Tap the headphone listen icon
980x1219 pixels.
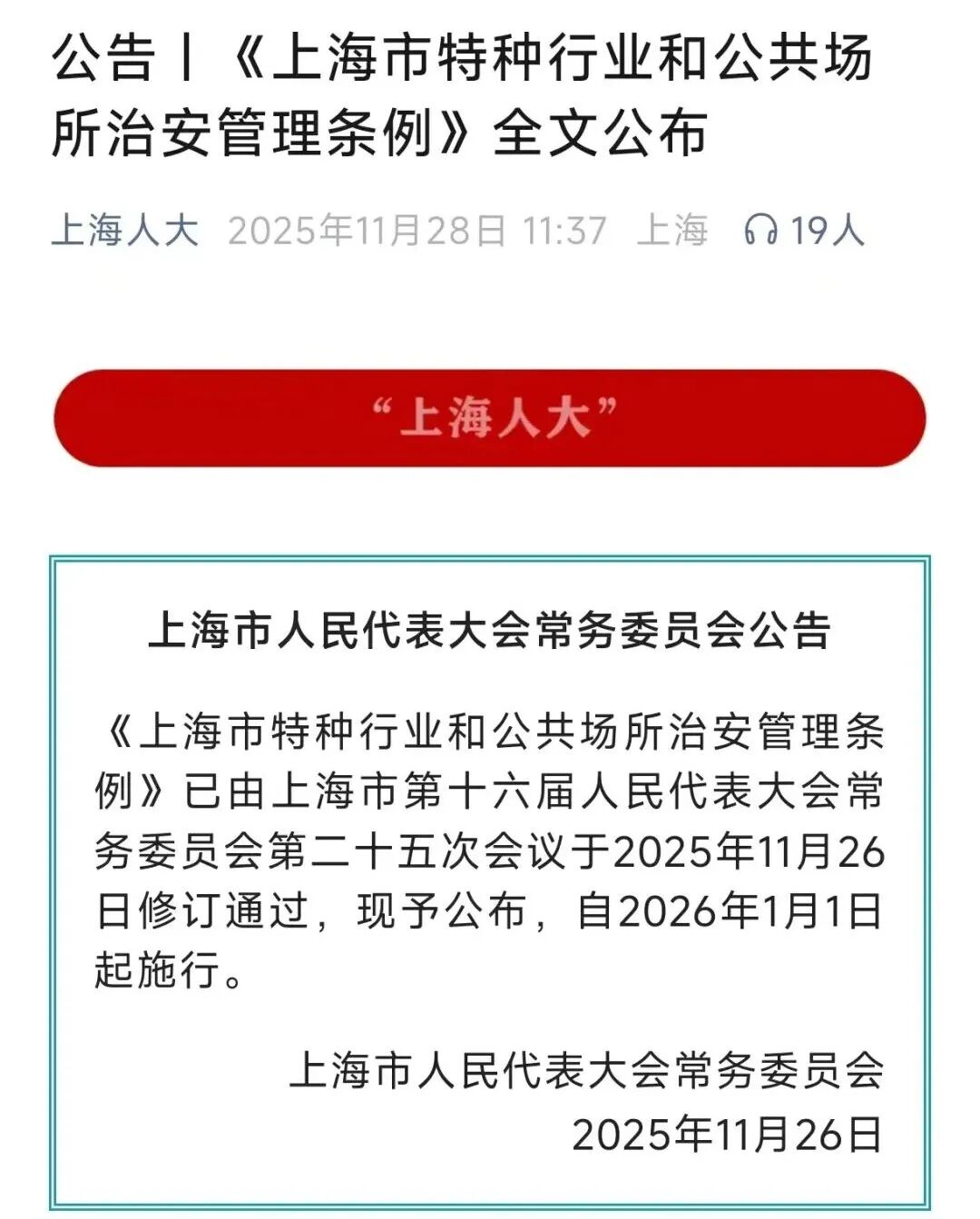[x=760, y=231]
